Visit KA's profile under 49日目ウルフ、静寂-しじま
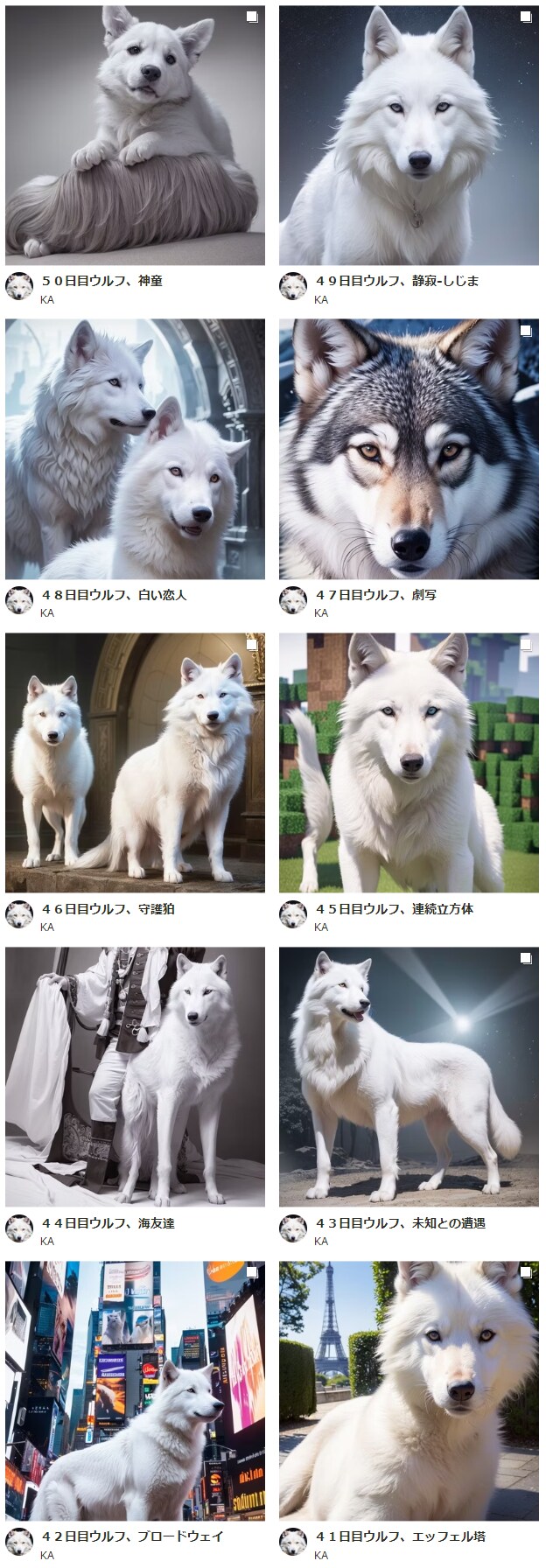The height and width of the screenshot is (1568, 546). pos(321,300)
